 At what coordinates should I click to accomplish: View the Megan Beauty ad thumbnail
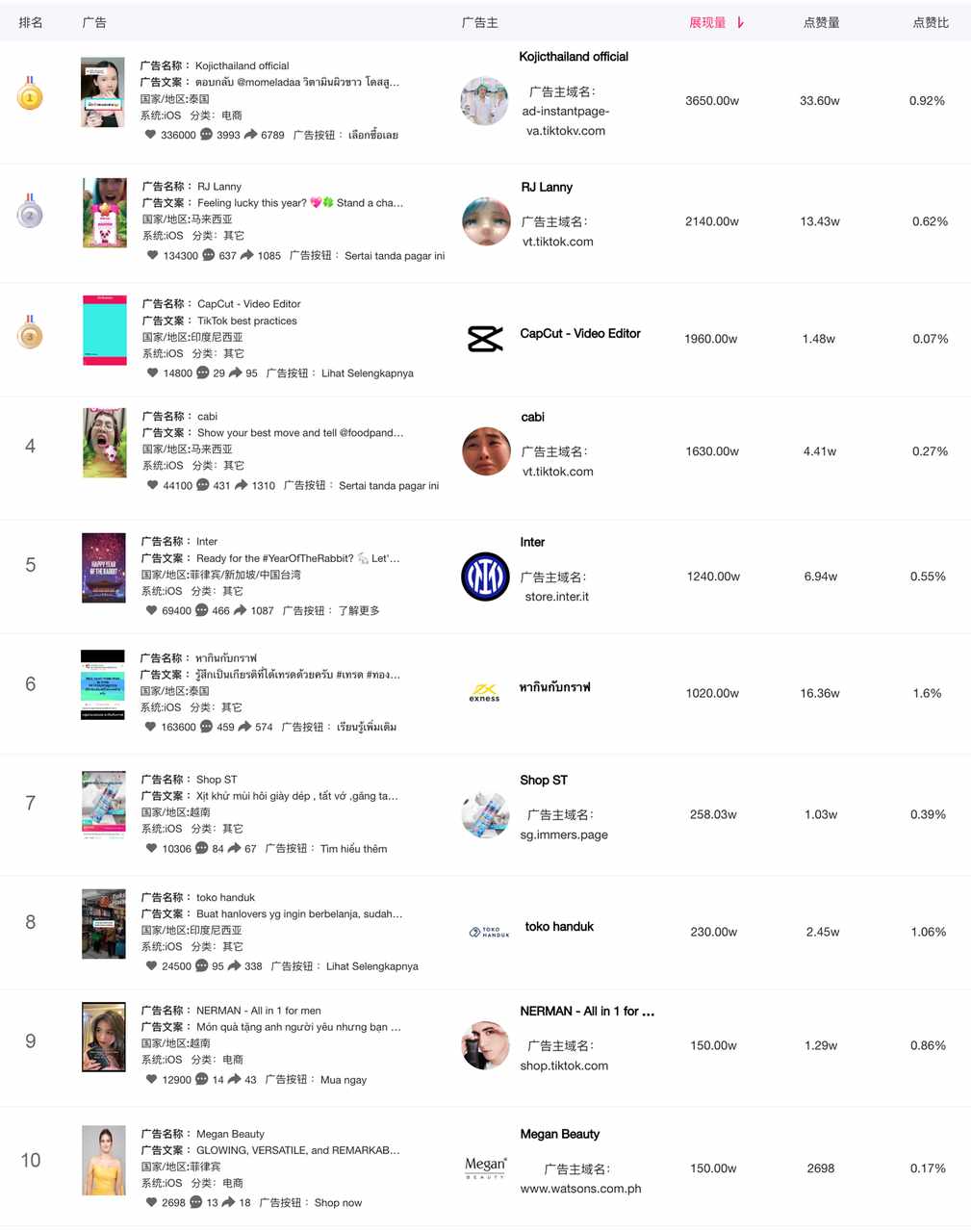click(104, 1160)
